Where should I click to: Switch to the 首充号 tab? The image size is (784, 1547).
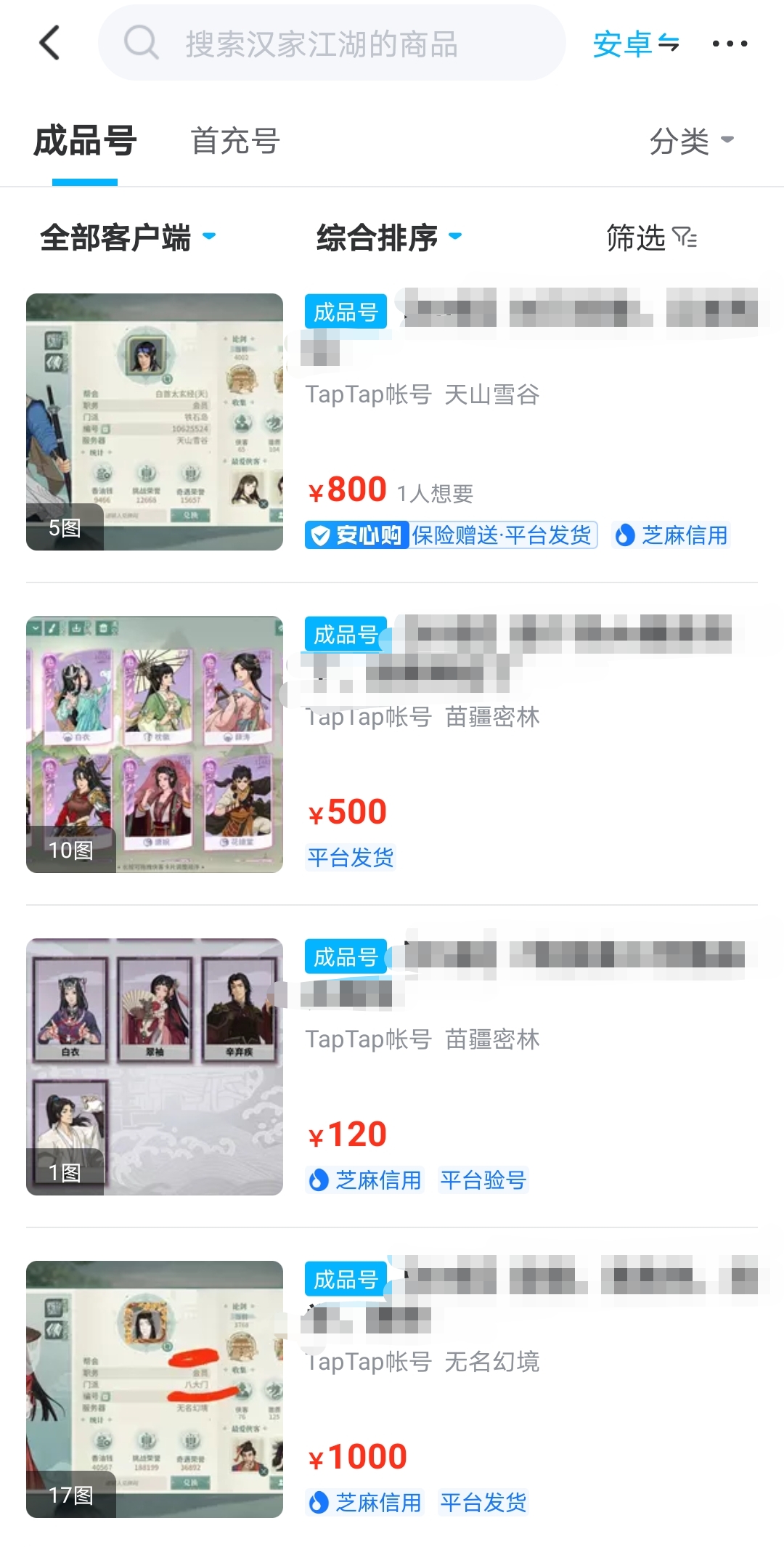(x=235, y=141)
